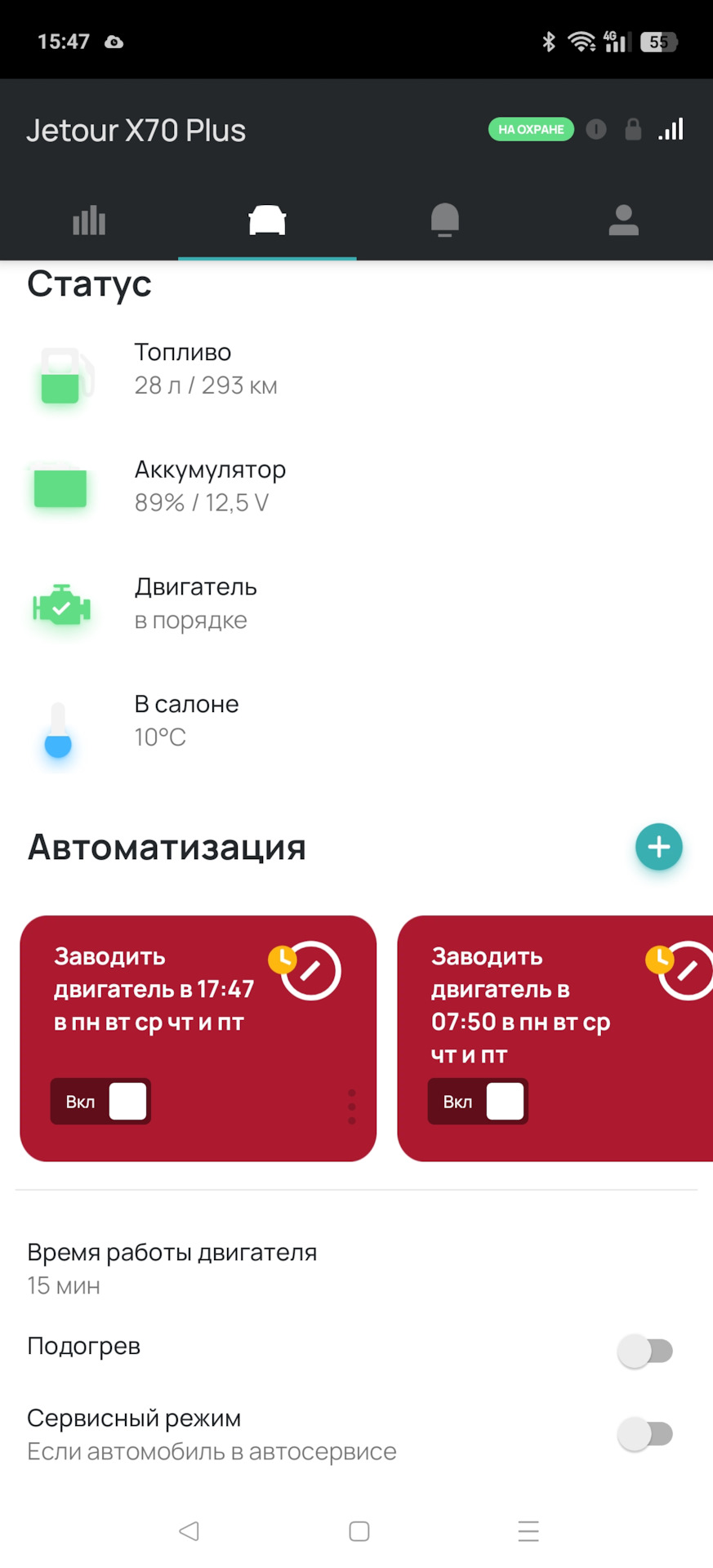Image resolution: width=713 pixels, height=1568 pixels.
Task: Tap the info icon next to НА ОХРАНЕ
Action: [595, 129]
